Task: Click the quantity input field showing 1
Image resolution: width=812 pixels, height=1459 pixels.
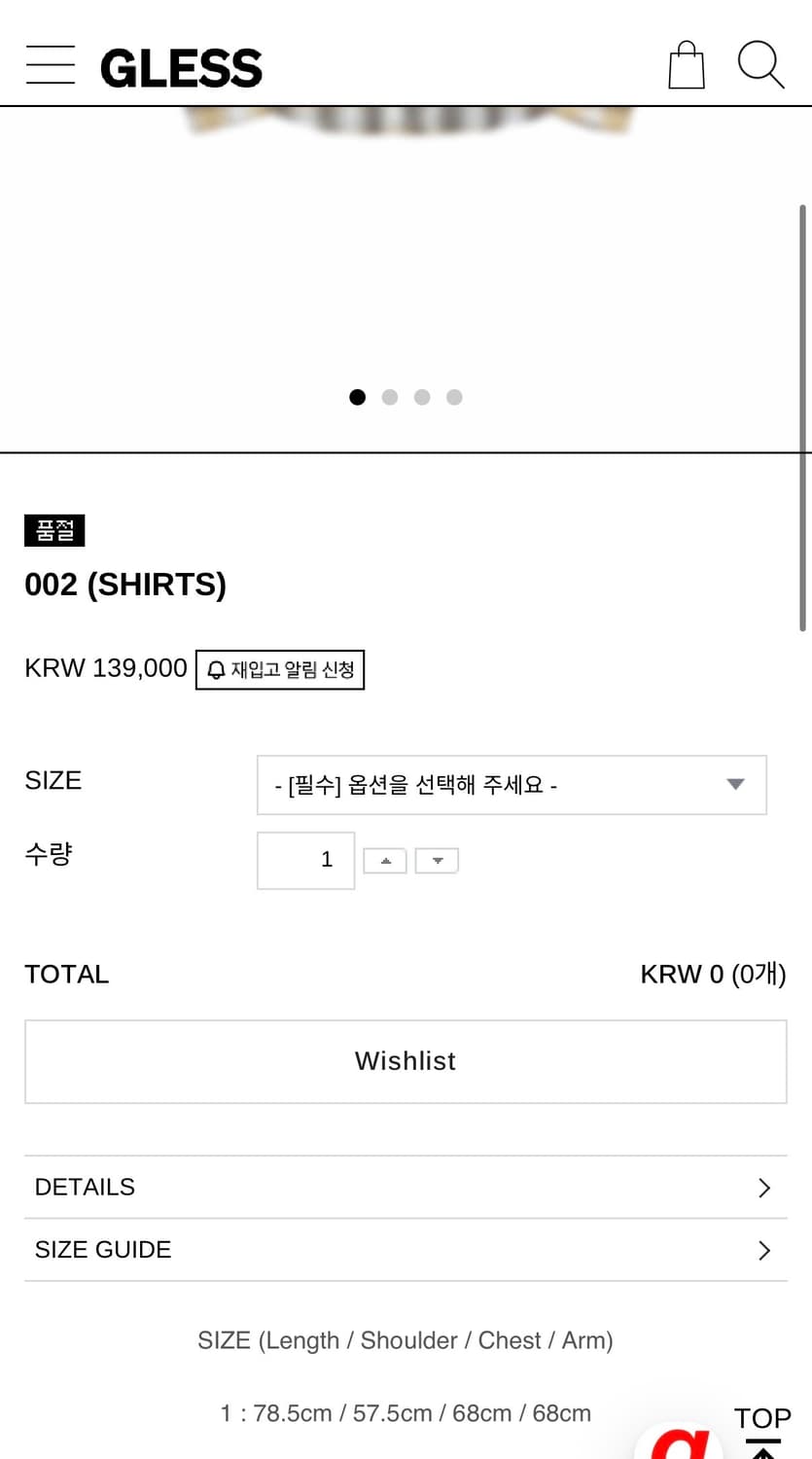Action: click(305, 860)
